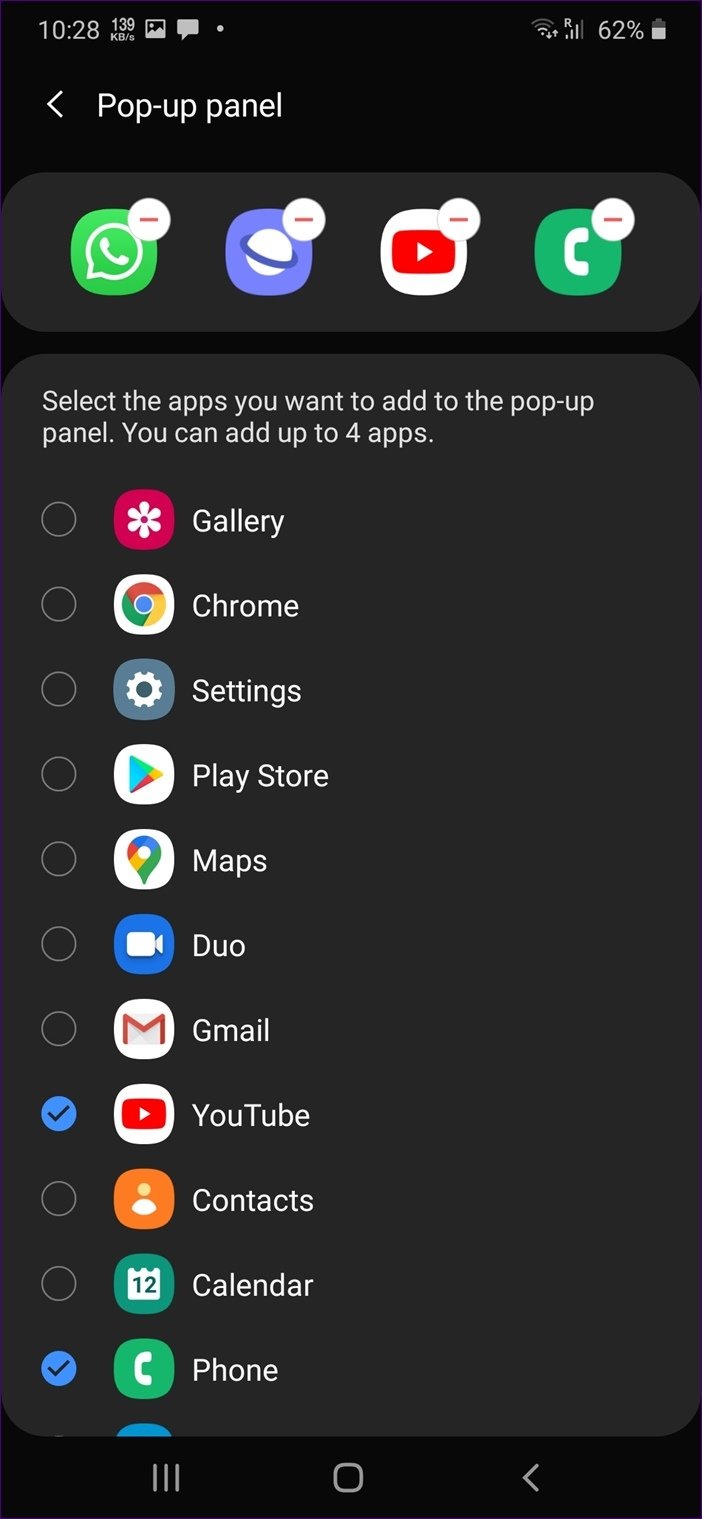Image resolution: width=702 pixels, height=1519 pixels.
Task: Select Contacts checkbox
Action: (x=59, y=1200)
